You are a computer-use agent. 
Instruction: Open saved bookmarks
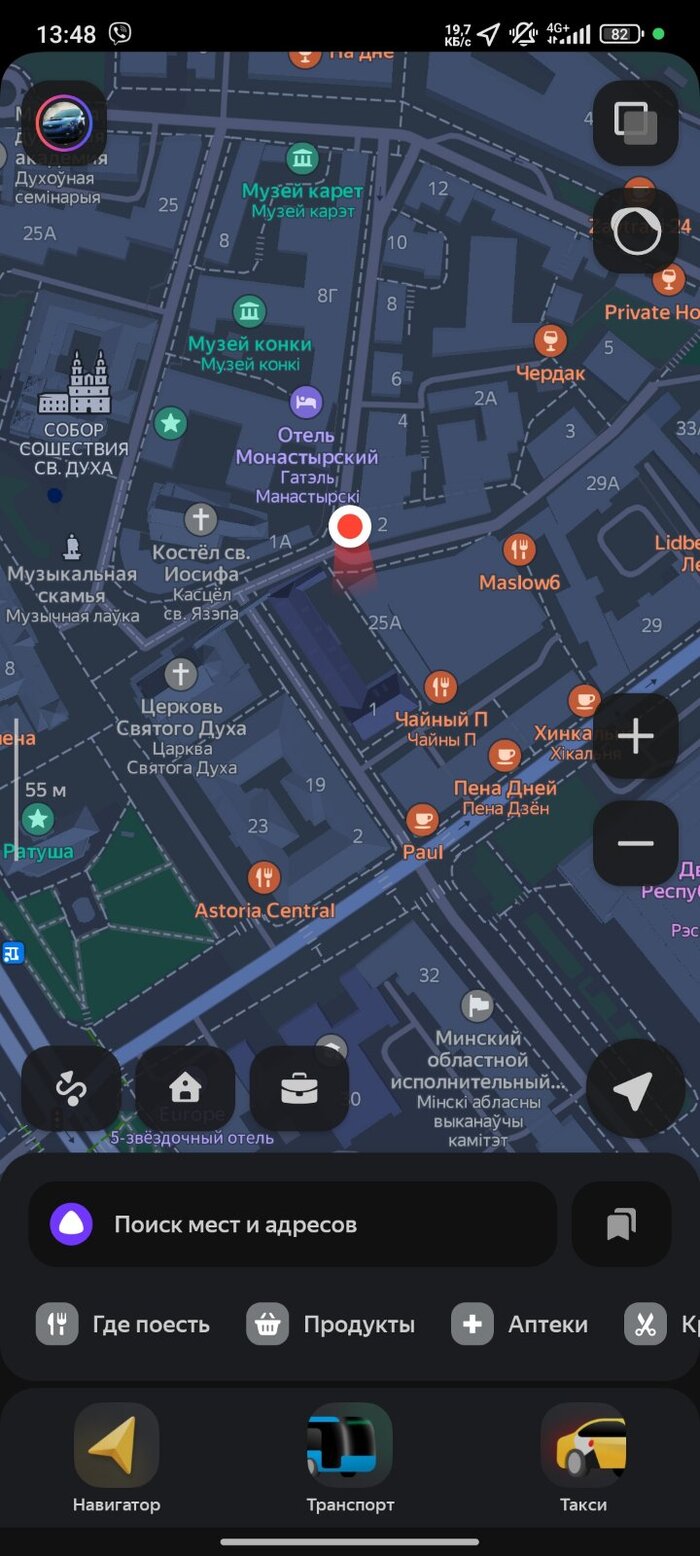pos(621,1224)
